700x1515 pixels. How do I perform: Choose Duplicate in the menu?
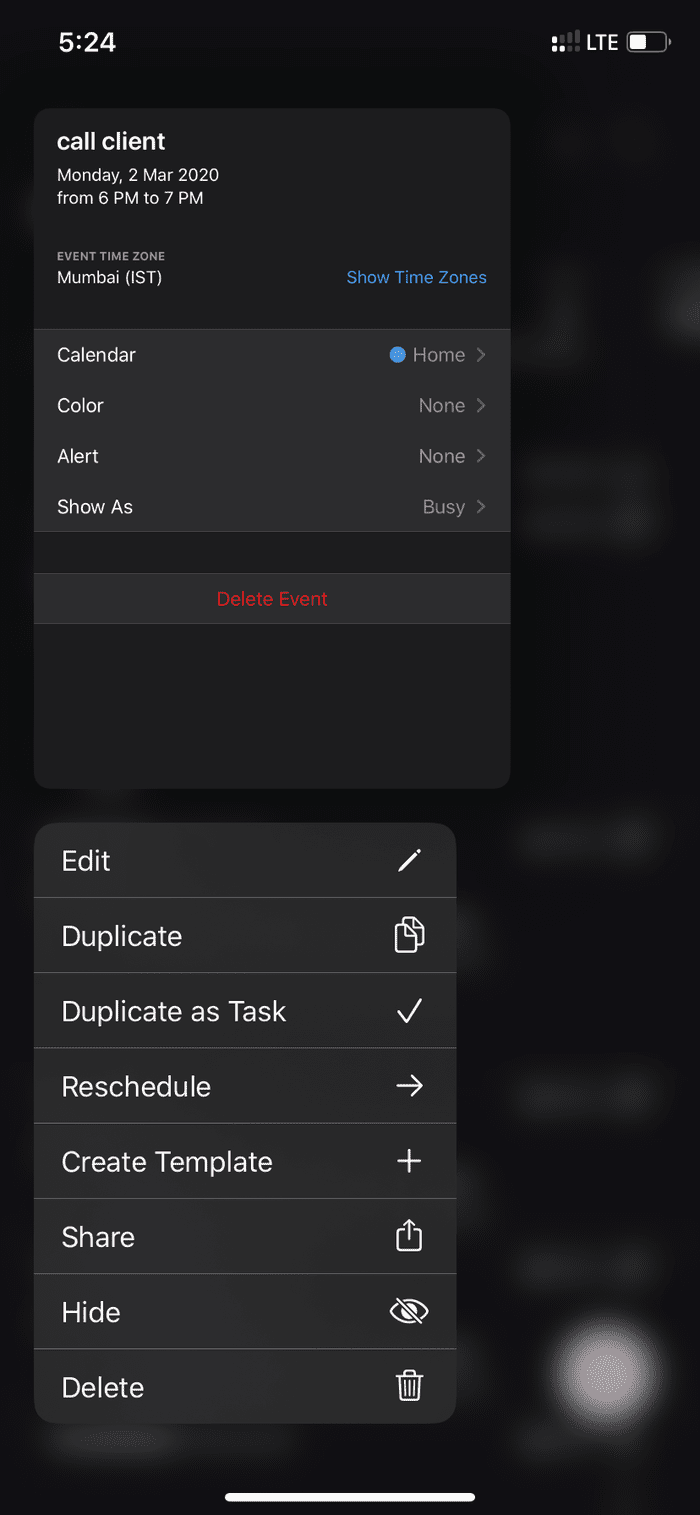coord(245,936)
